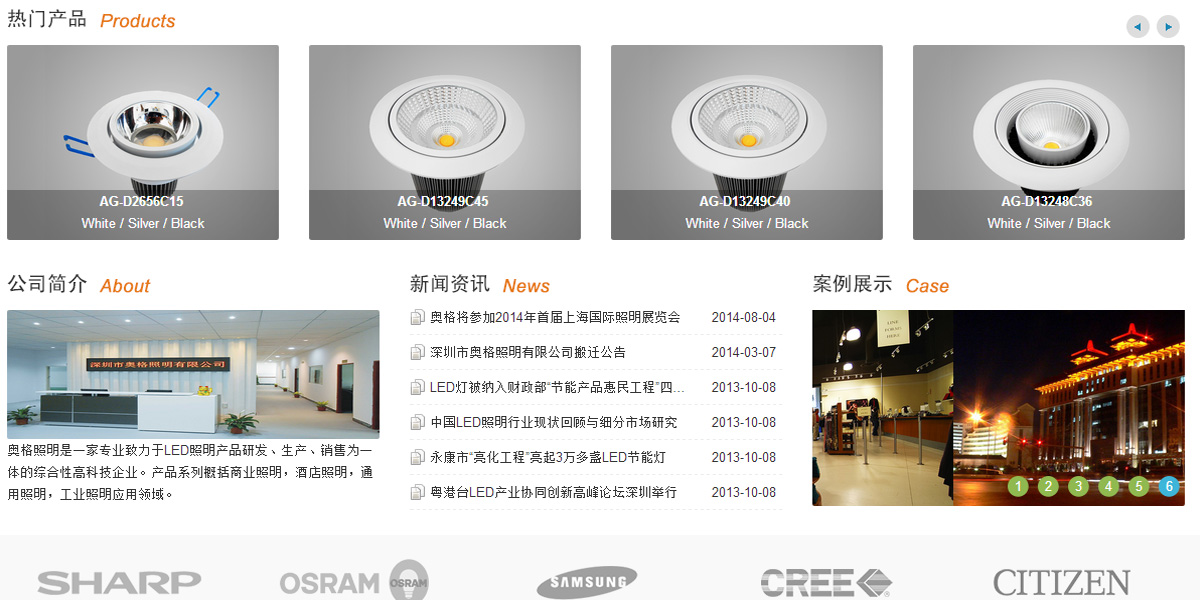Open news about LED灯被纳入财政部
Viewport: 1200px width, 600px height.
pos(557,388)
